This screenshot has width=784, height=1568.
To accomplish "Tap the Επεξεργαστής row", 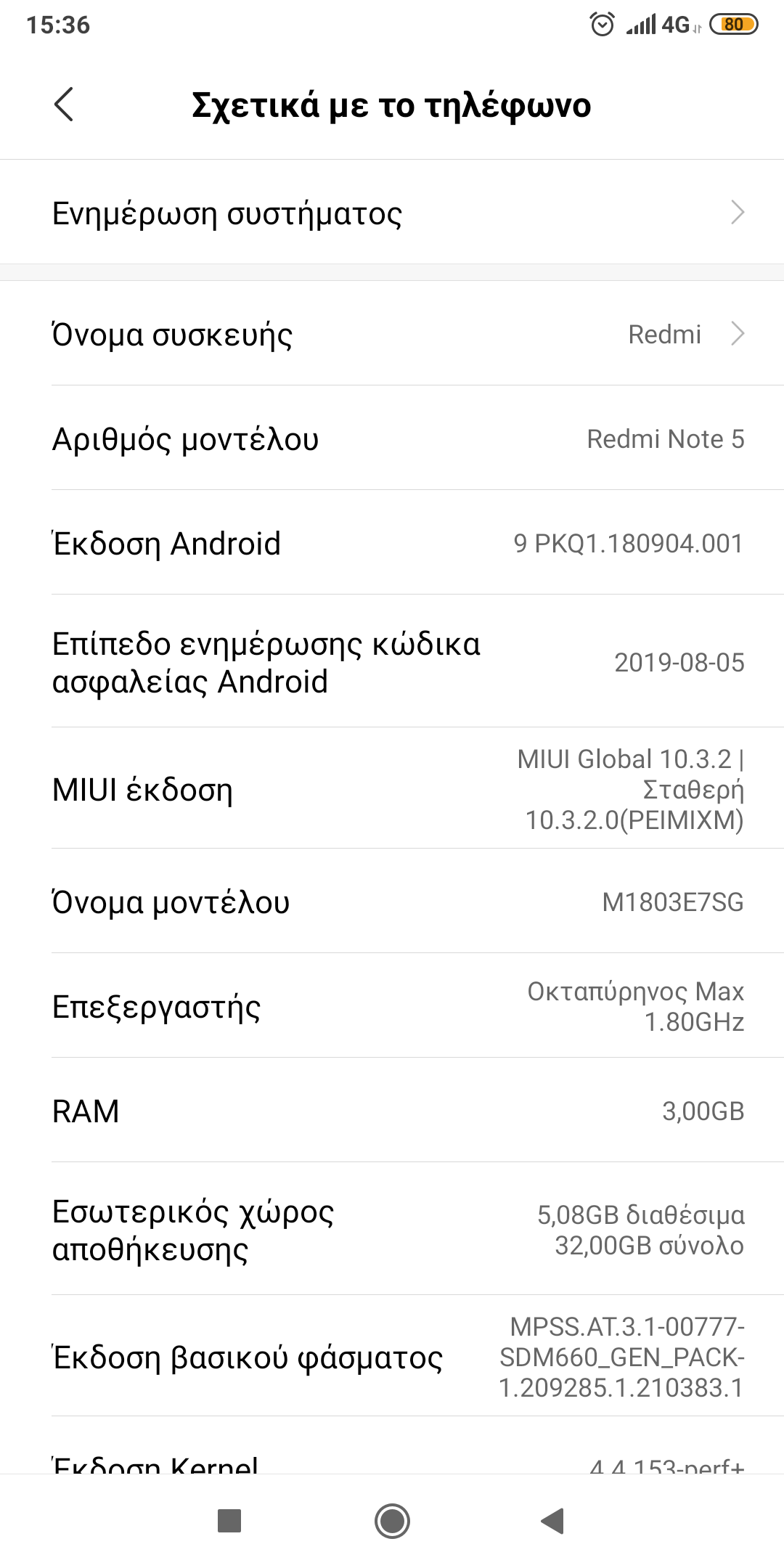I will click(392, 1007).
